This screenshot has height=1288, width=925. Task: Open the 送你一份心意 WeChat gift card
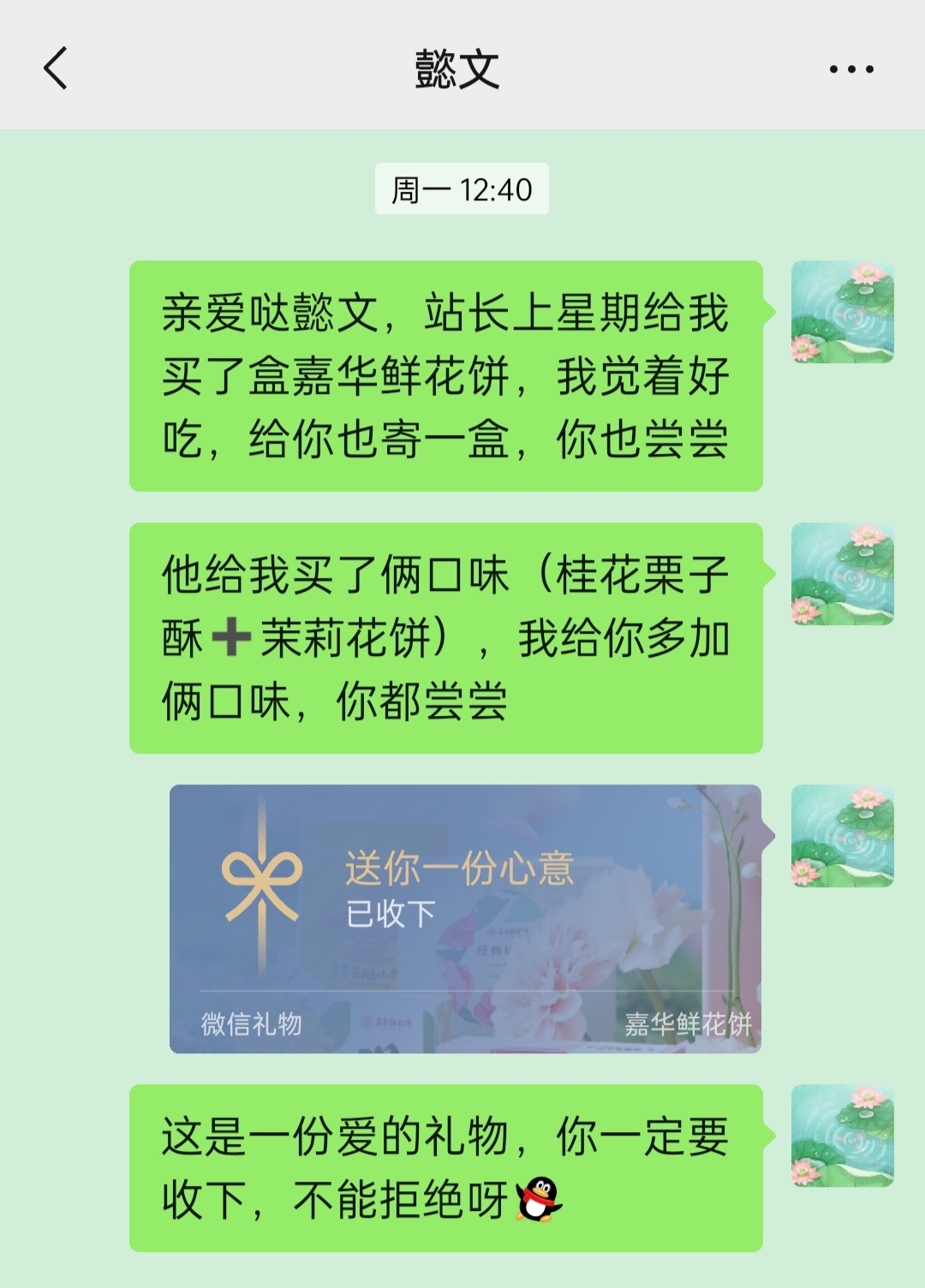point(465,918)
